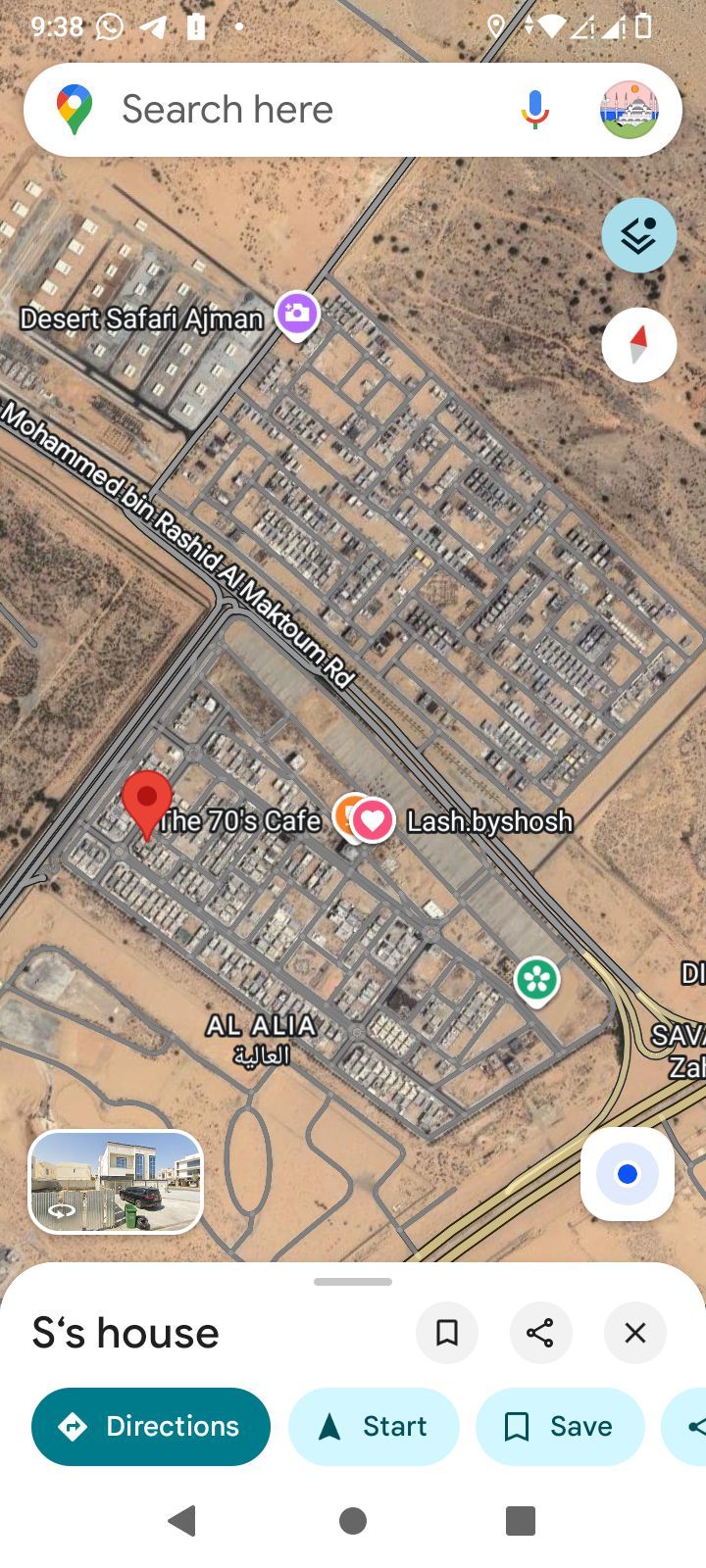This screenshot has height=1568, width=706.
Task: Tap the red pin for S's house
Action: (x=147, y=800)
